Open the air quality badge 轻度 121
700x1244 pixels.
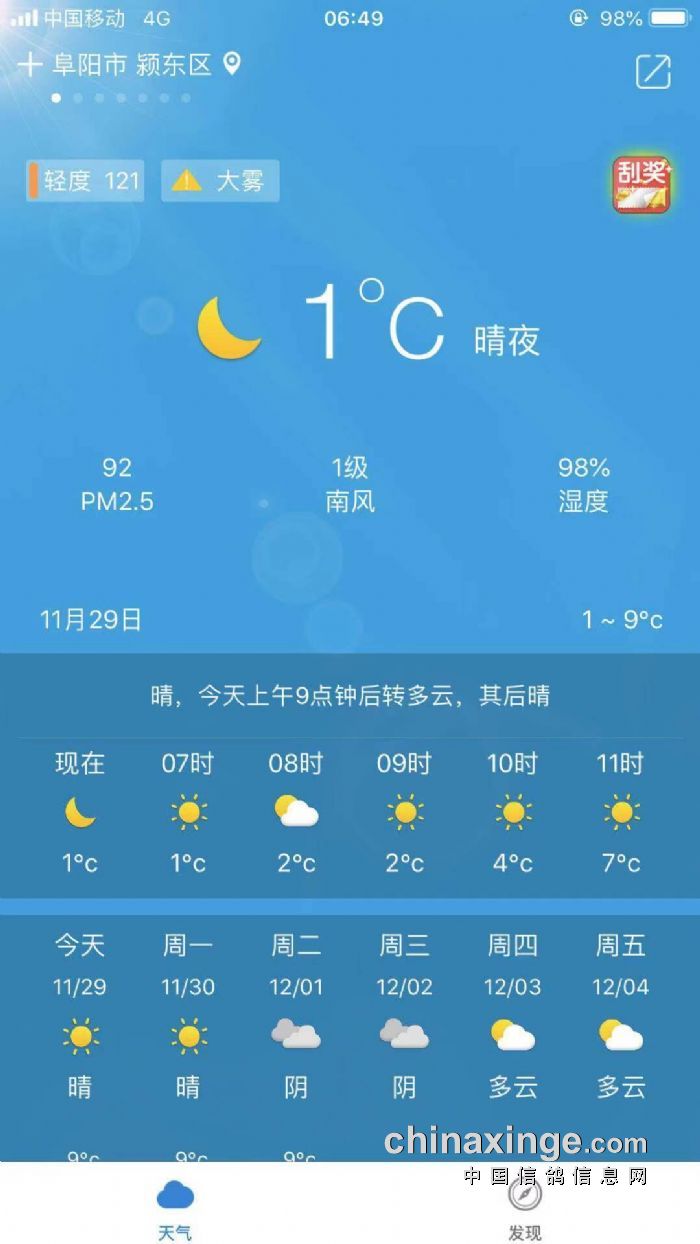coord(86,181)
